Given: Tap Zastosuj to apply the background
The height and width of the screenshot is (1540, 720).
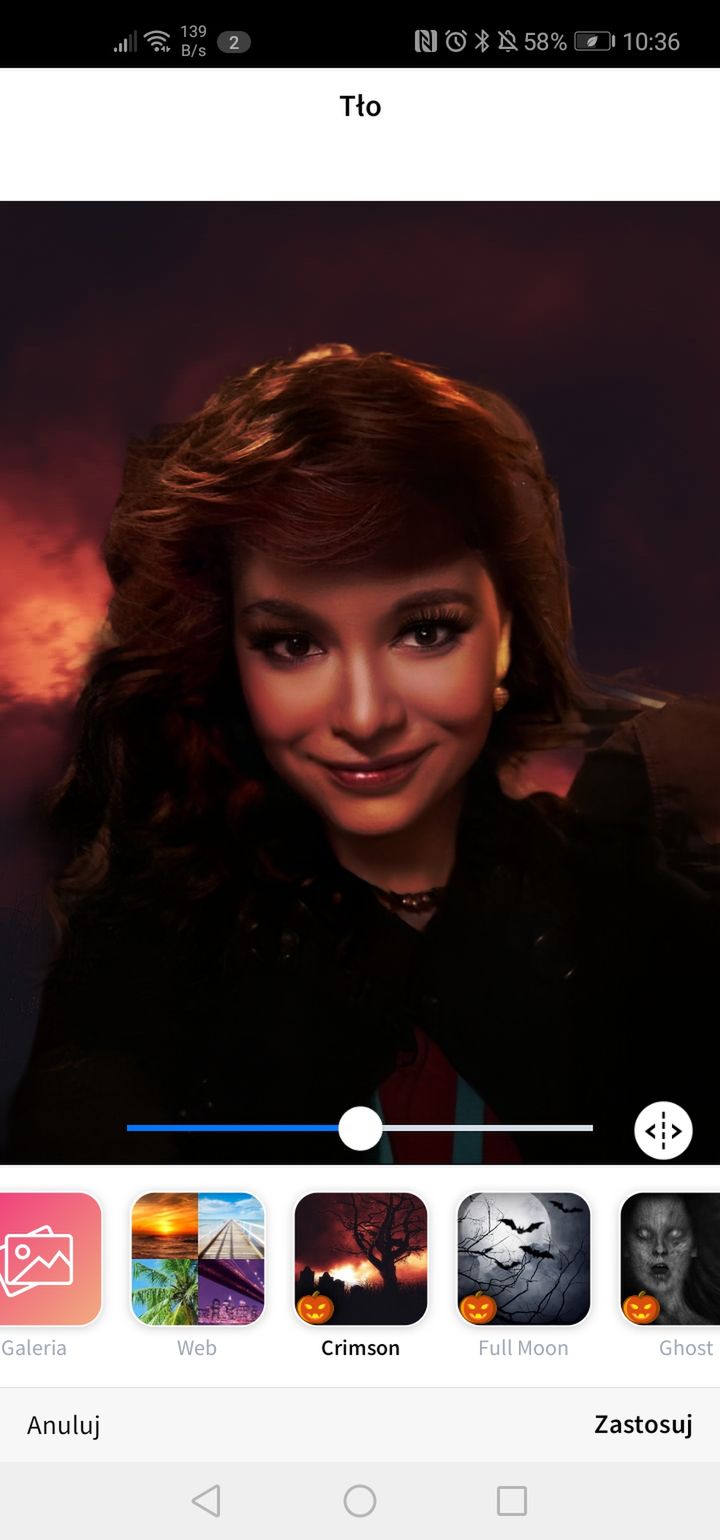Looking at the screenshot, I should pos(643,1424).
